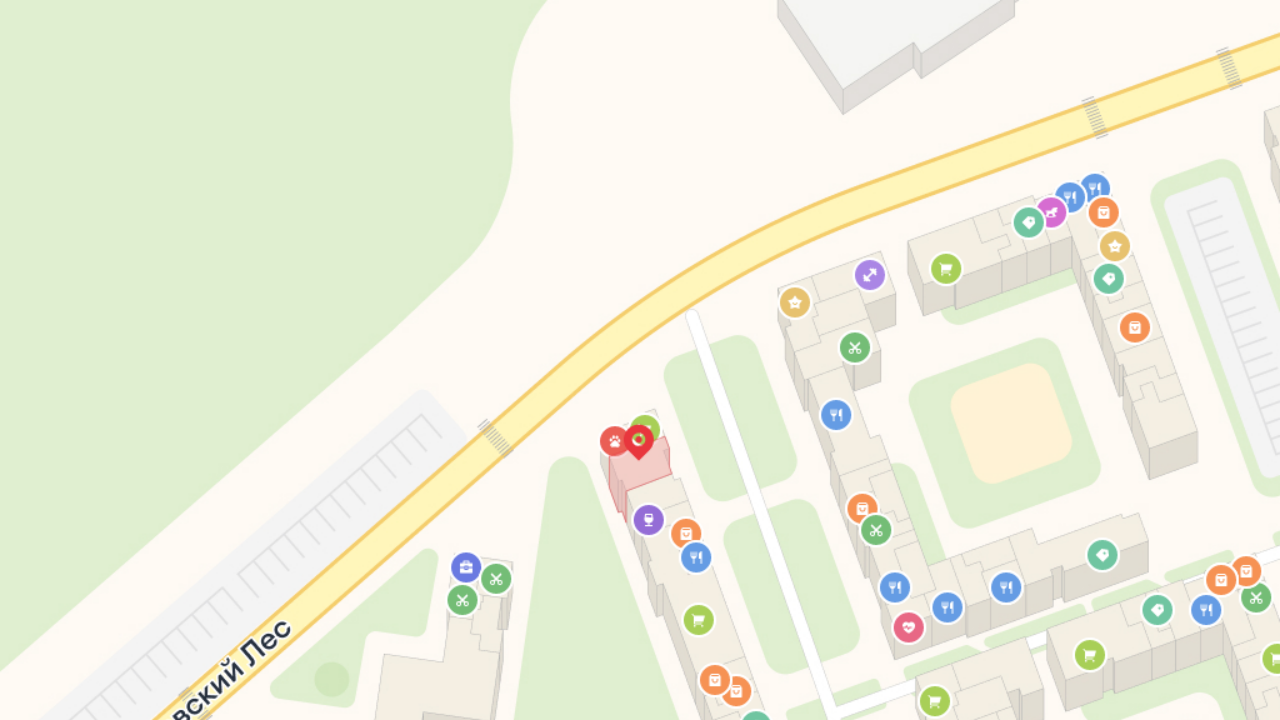Tap the red paw pet shop marker
The width and height of the screenshot is (1280, 720).
[612, 441]
